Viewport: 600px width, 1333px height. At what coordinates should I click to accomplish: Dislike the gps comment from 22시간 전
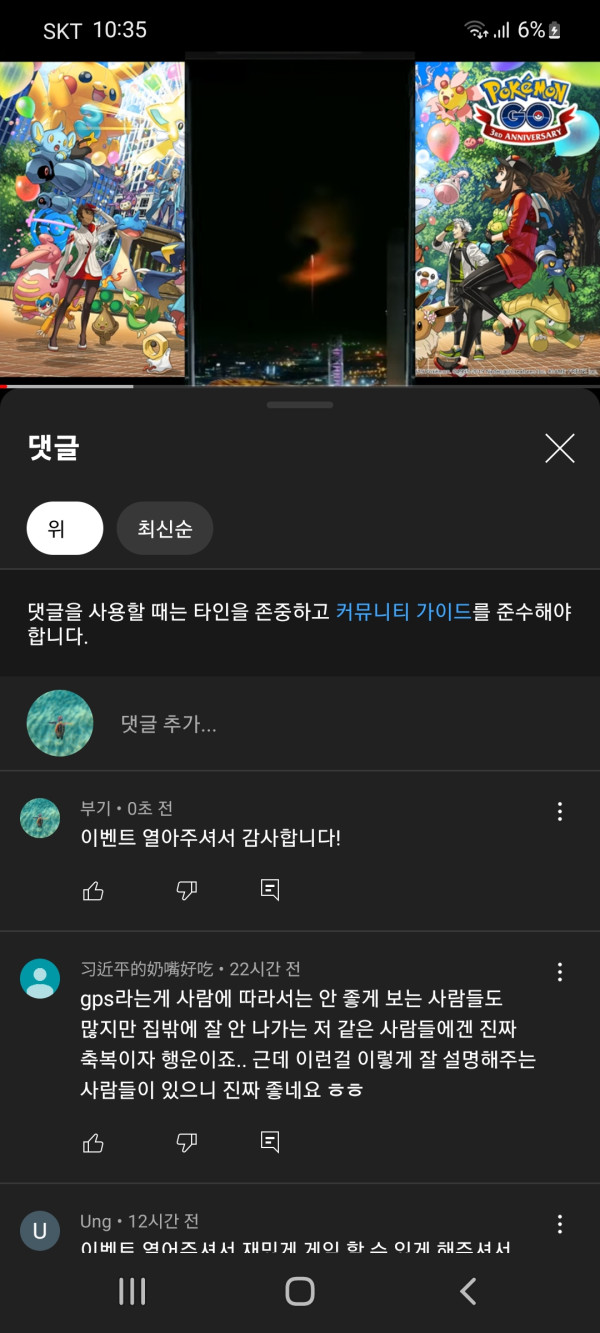pos(186,1142)
